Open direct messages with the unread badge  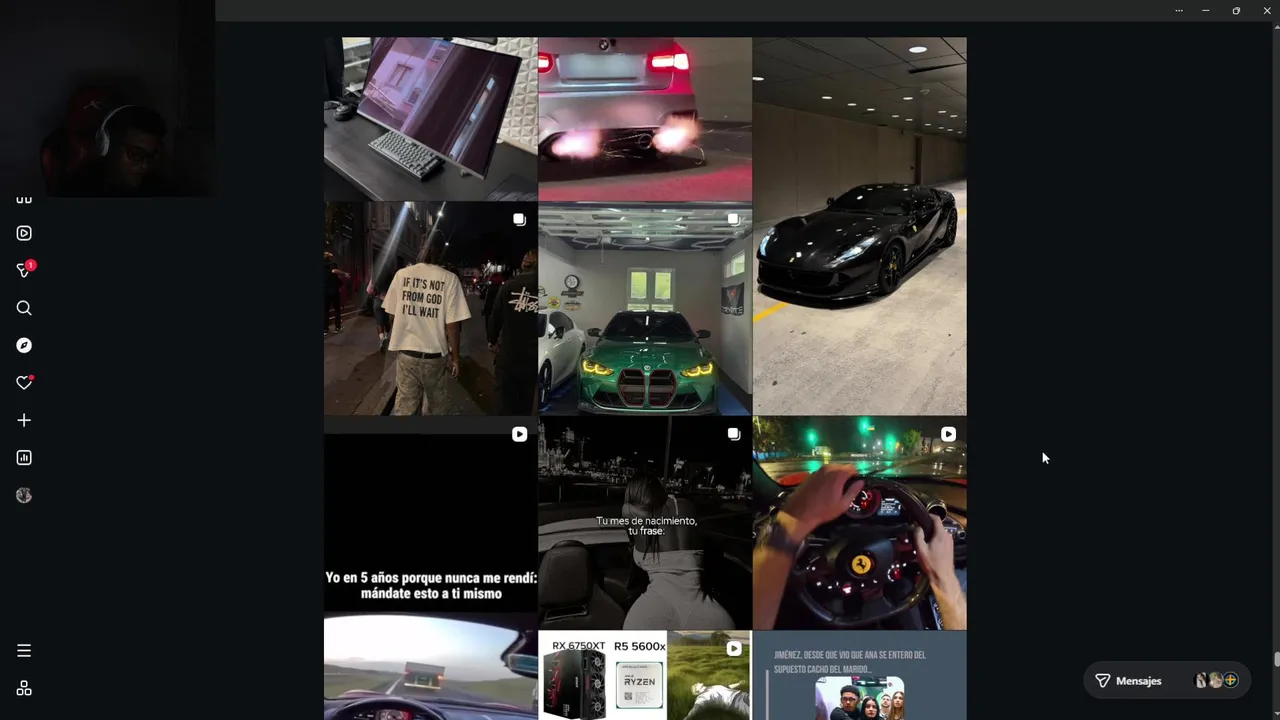[x=24, y=270]
